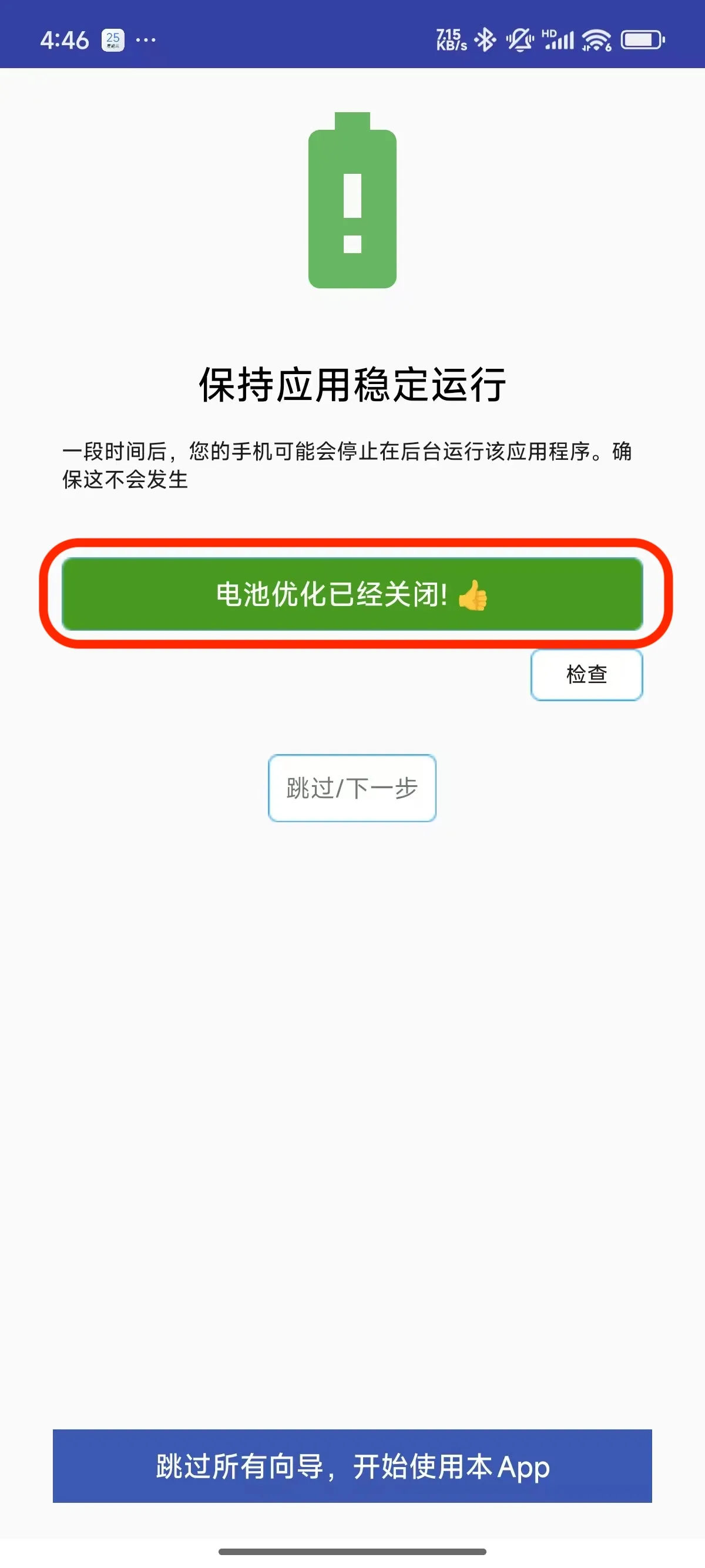Tap the green 电池优化已经关闭 button
Viewport: 705px width, 1568px height.
pyautogui.click(x=352, y=594)
